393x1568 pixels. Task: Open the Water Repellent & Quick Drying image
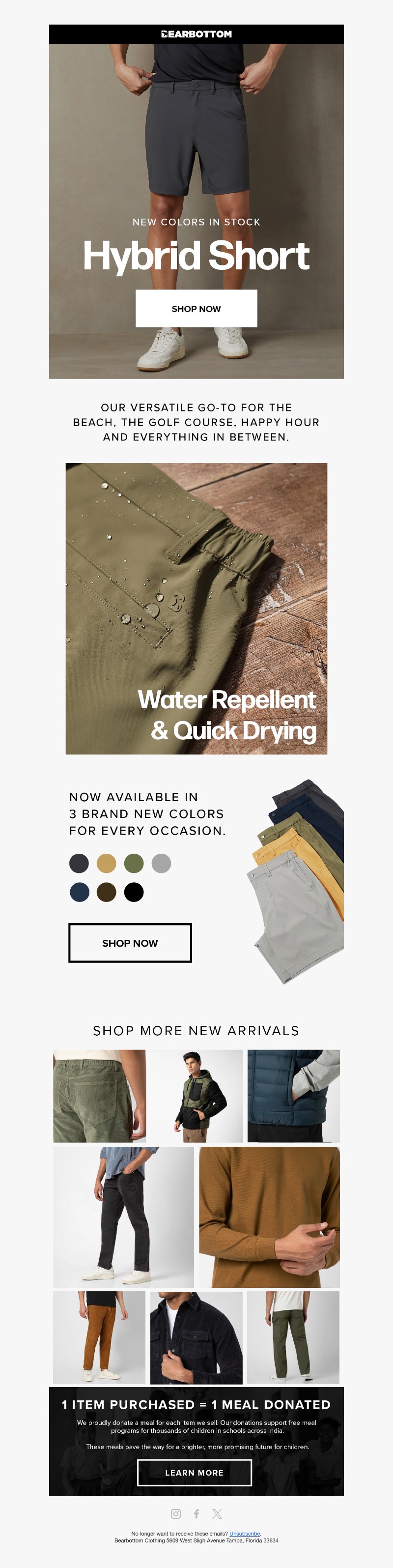tap(196, 609)
